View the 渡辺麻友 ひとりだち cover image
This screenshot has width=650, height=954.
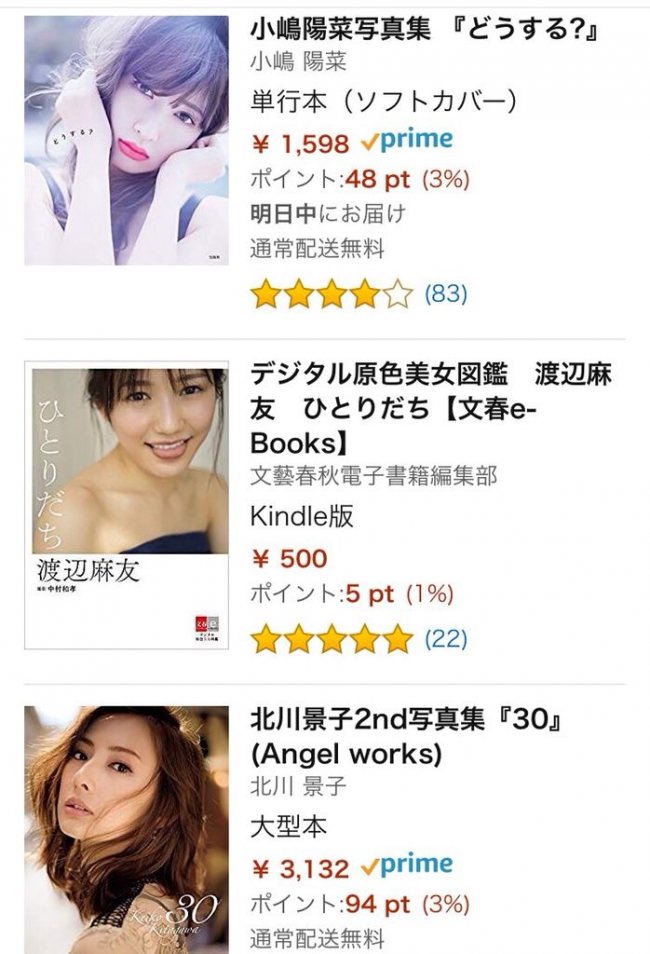[x=127, y=505]
